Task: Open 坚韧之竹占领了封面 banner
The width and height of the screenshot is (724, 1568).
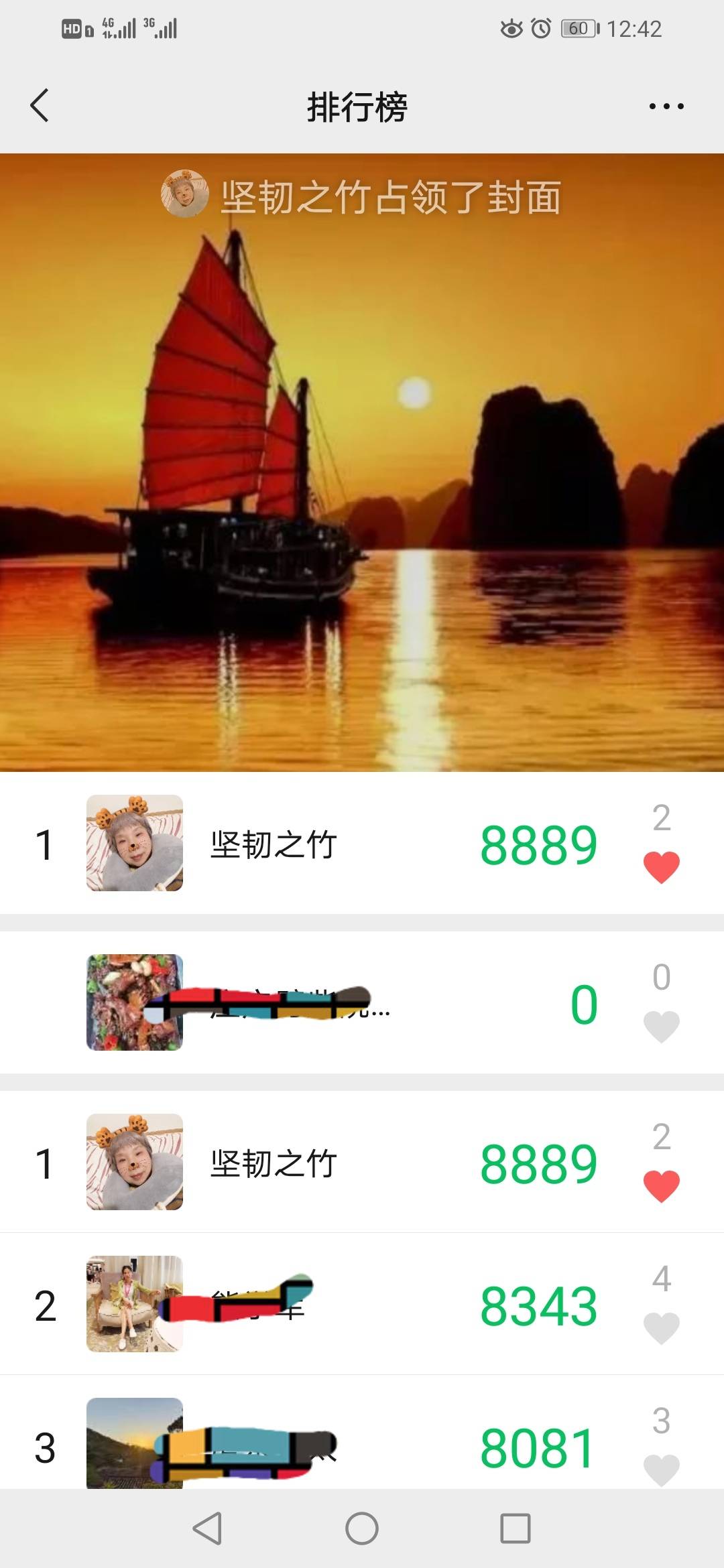Action: (392, 196)
